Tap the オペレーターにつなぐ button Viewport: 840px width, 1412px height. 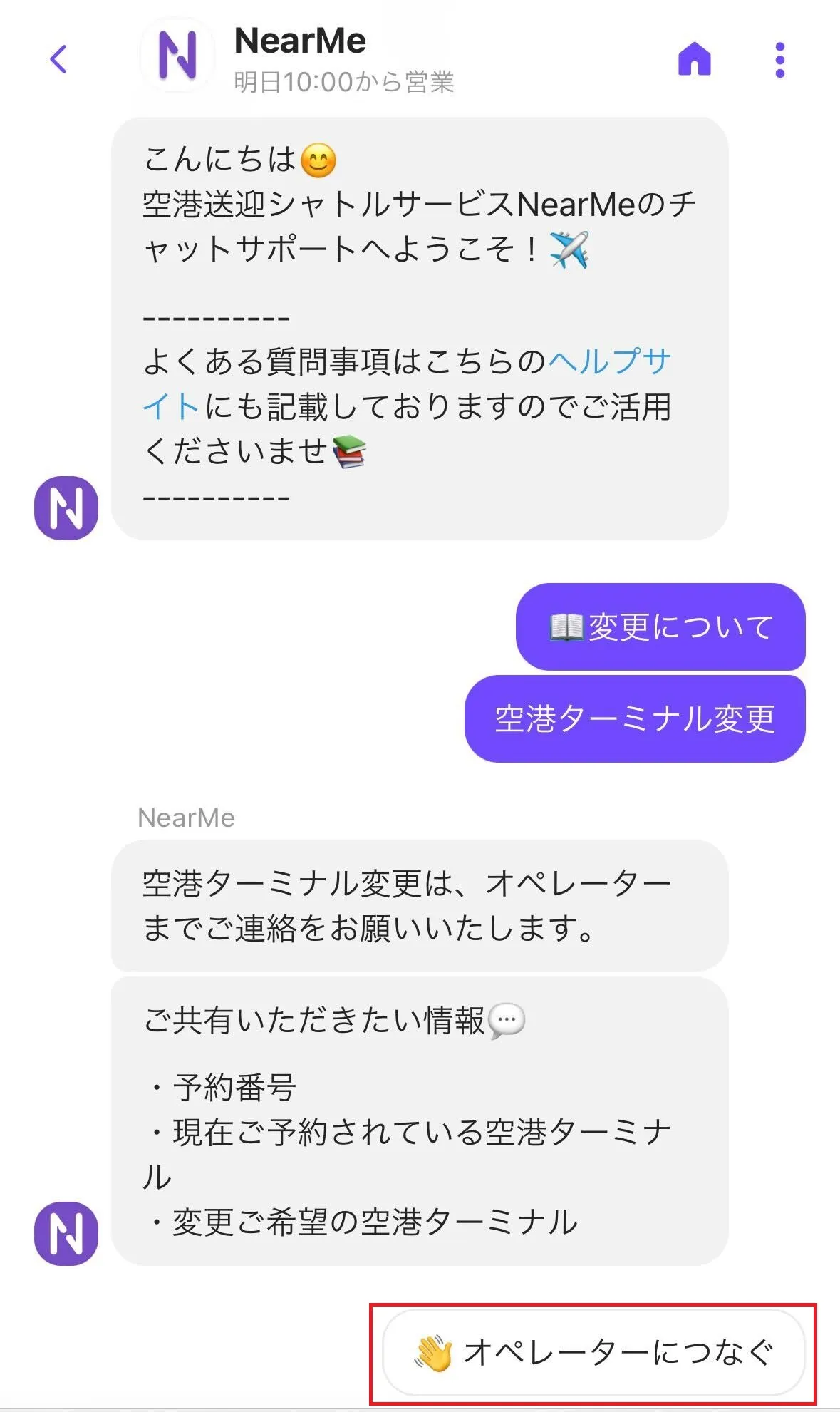click(593, 1352)
